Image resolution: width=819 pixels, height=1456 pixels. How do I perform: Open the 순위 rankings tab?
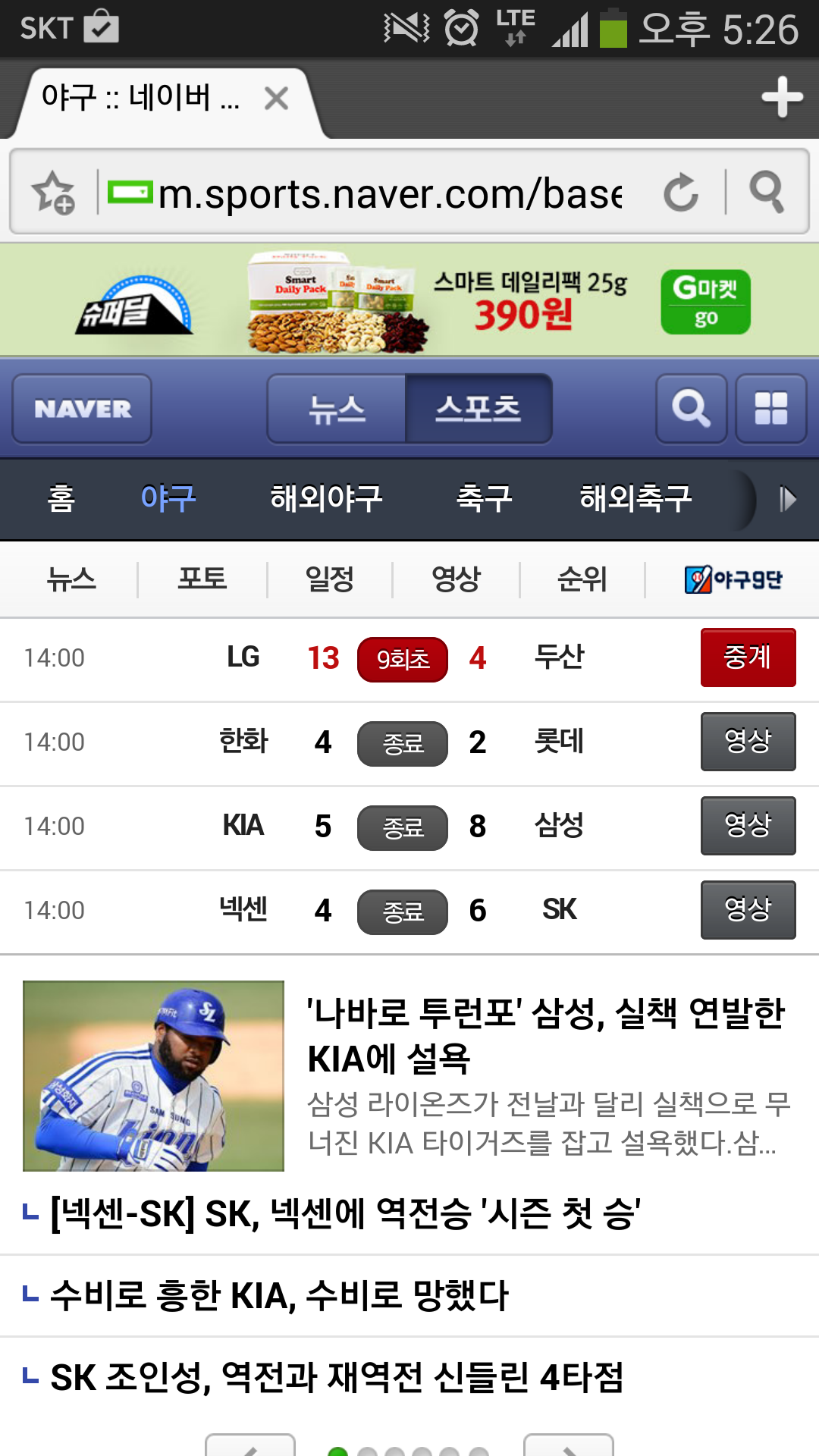click(x=582, y=579)
